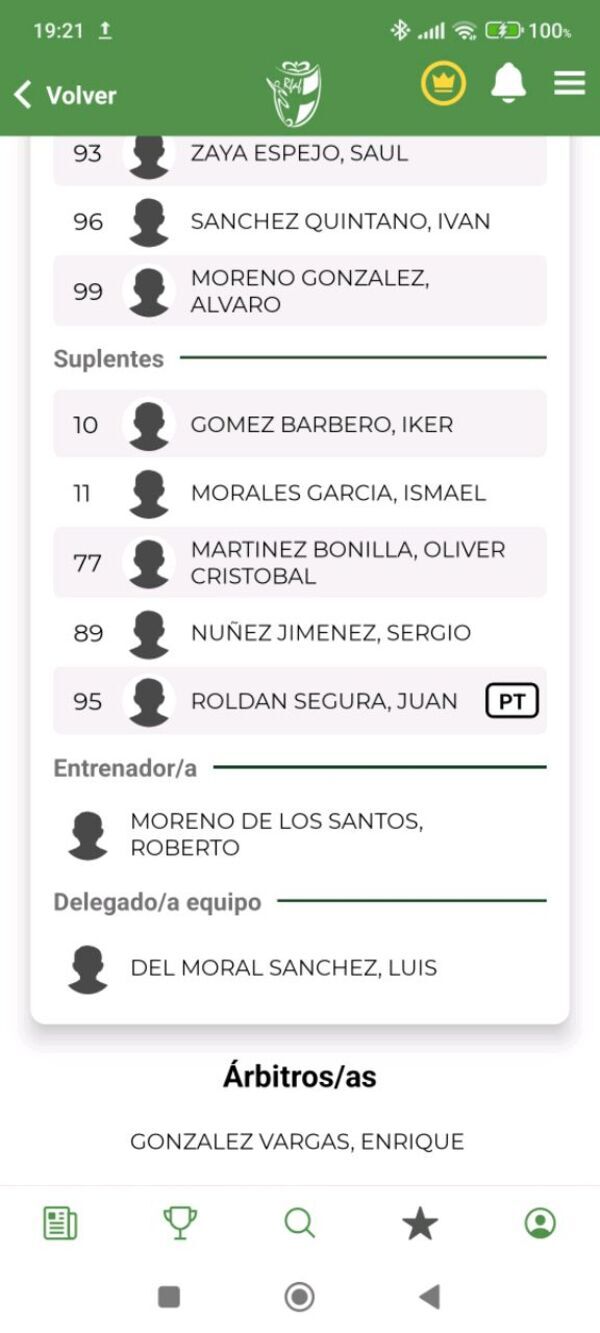
Task: Switch to the favorites star tab
Action: [420, 1223]
